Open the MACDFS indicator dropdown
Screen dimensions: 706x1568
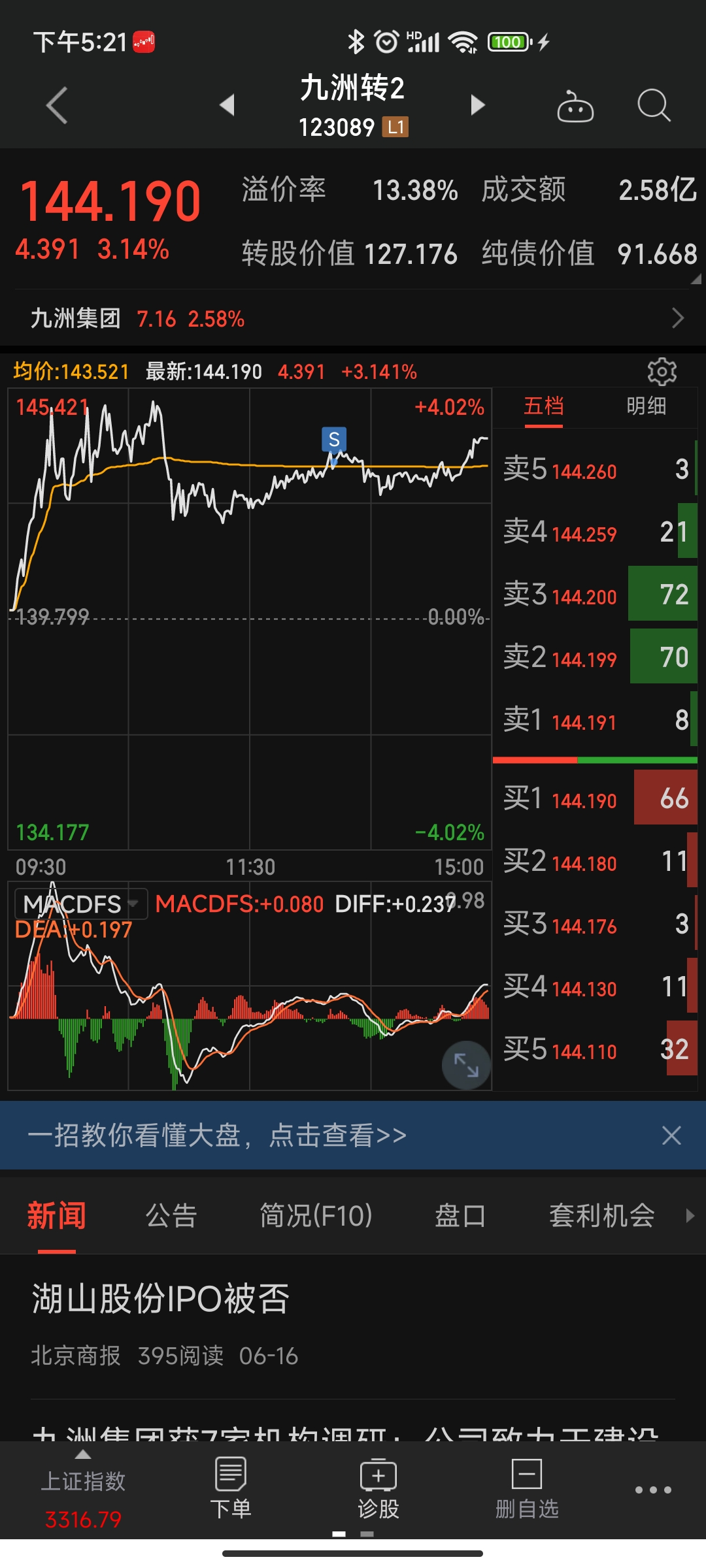(81, 904)
